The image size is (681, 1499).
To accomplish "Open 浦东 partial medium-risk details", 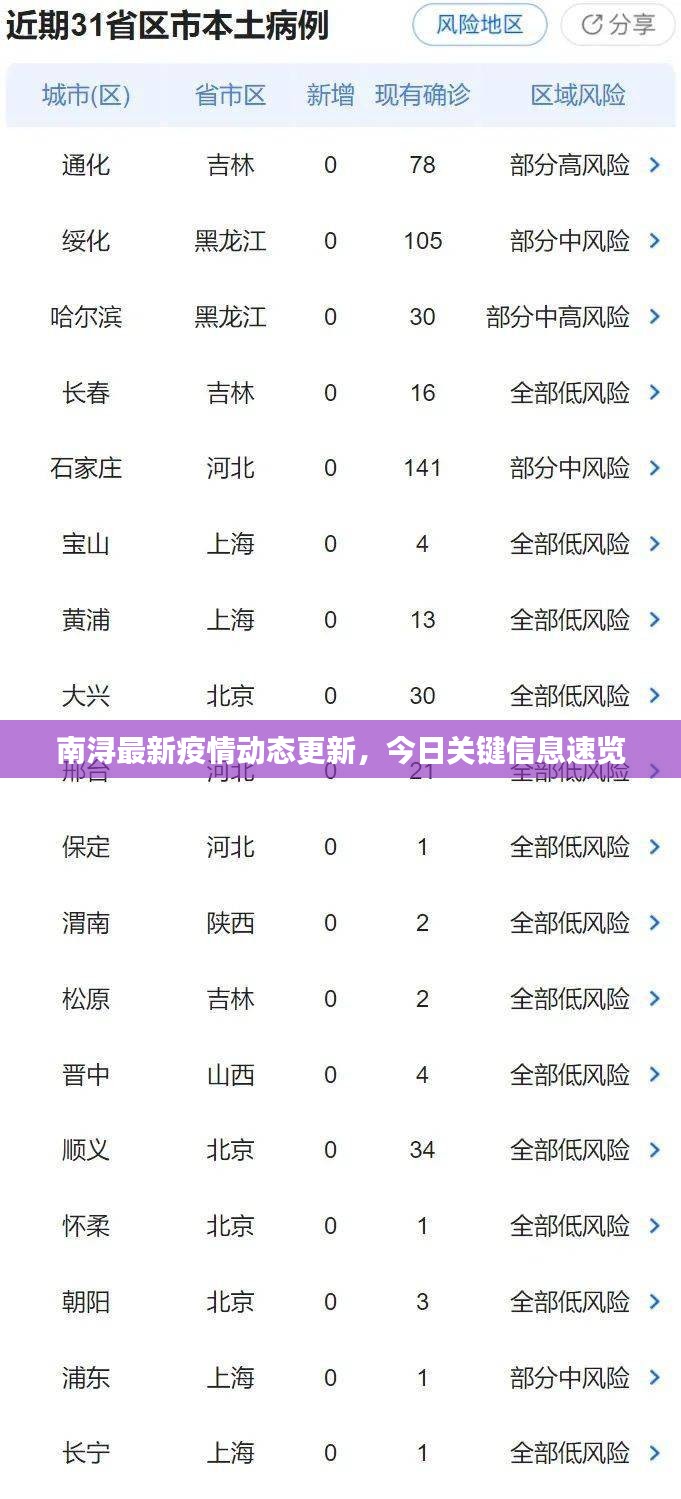I will pos(655,1378).
